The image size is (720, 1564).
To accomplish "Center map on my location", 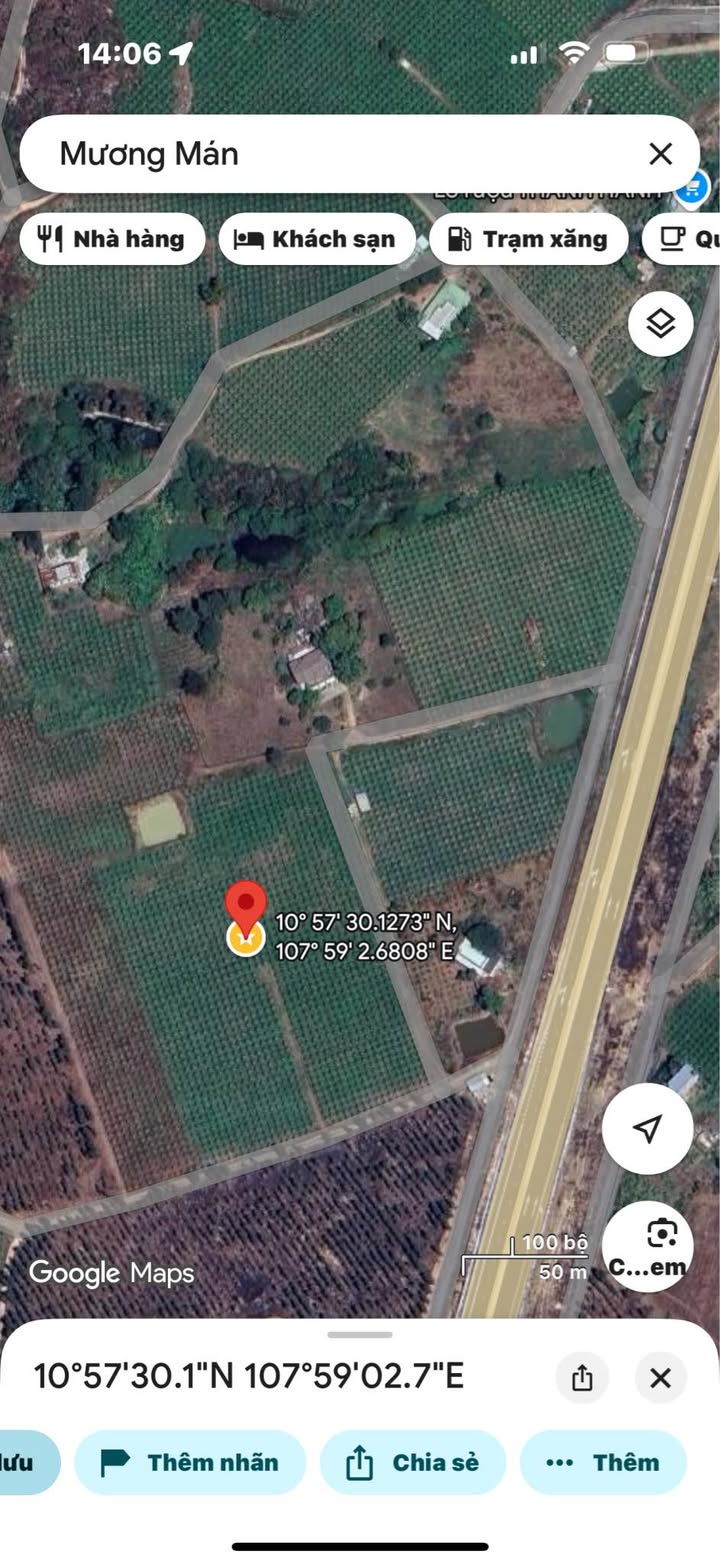I will pyautogui.click(x=647, y=1128).
